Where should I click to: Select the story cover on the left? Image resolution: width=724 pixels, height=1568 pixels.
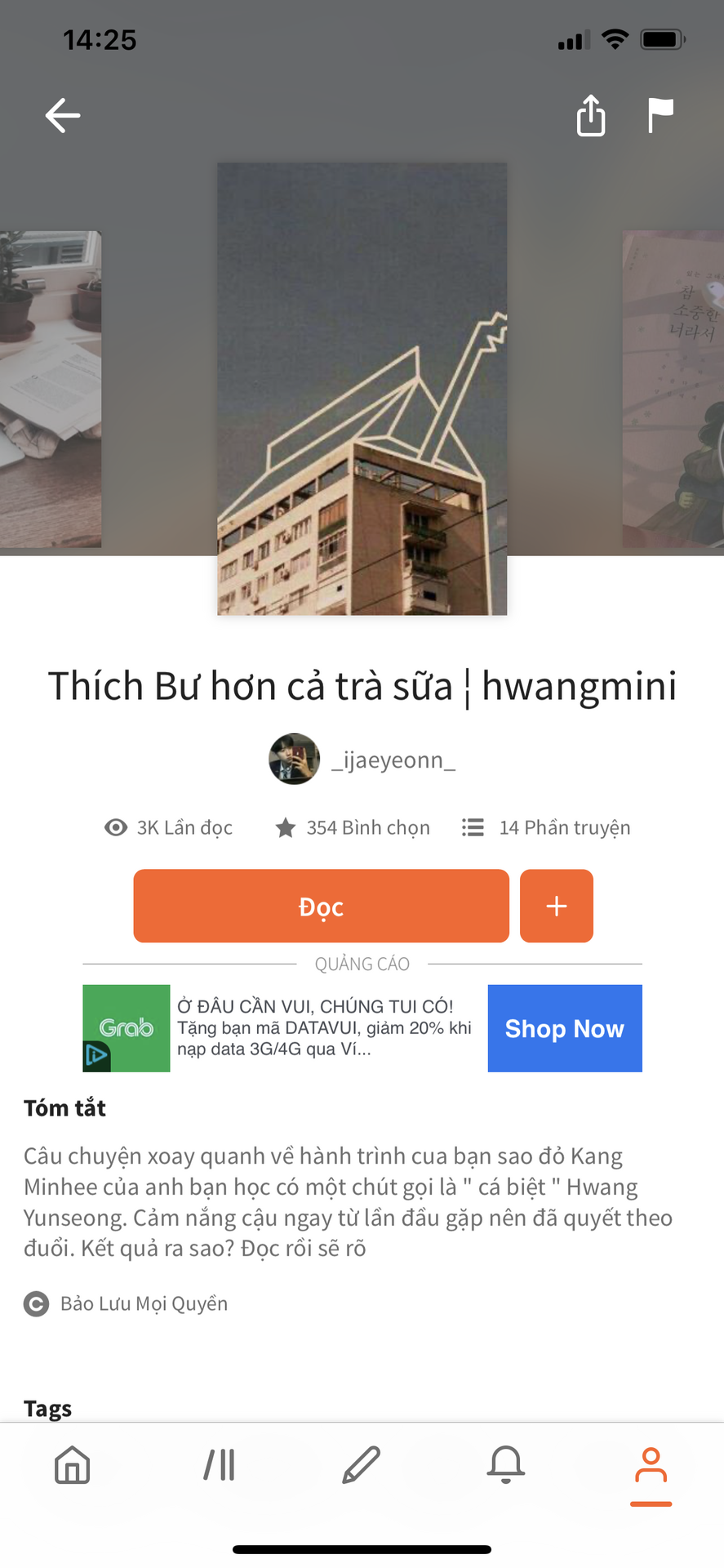pos(51,389)
